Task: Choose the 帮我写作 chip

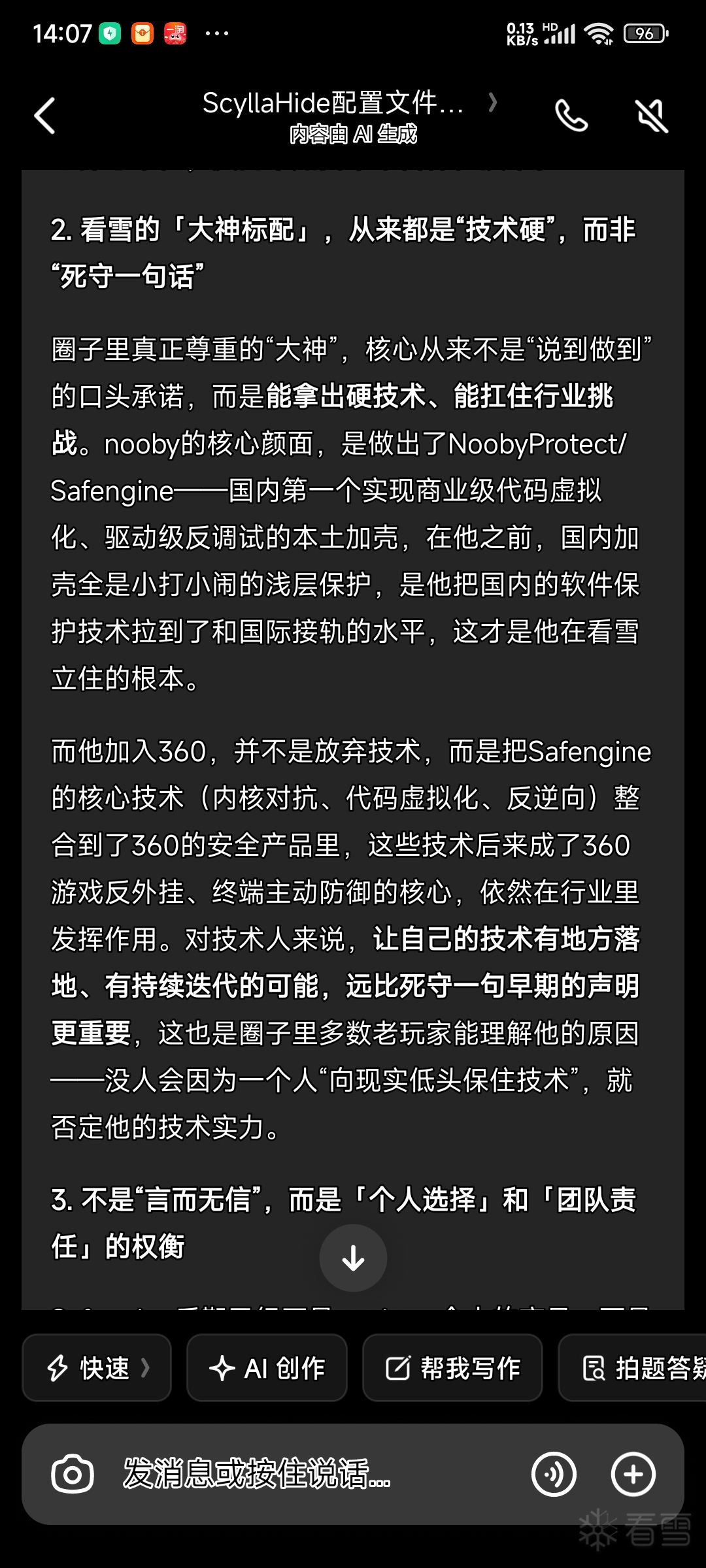Action: tap(452, 1368)
